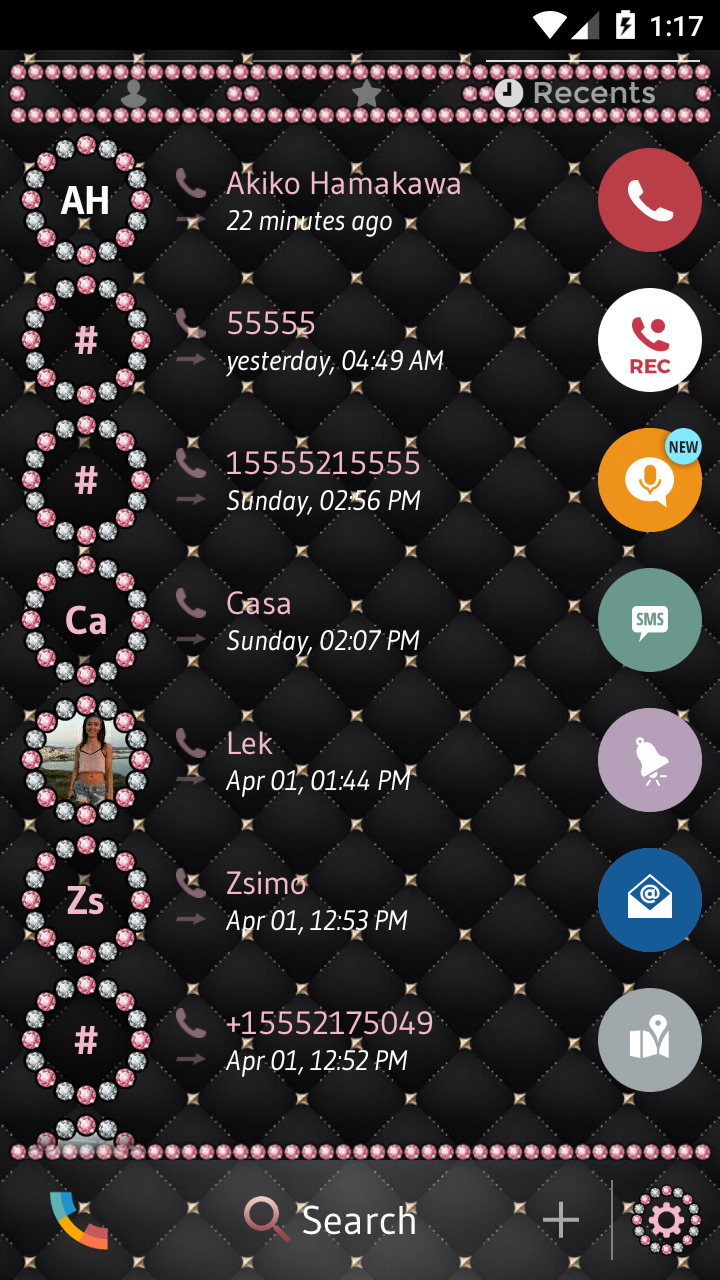Open the REC call recorder icon
Viewport: 720px width, 1280px height.
tap(649, 340)
